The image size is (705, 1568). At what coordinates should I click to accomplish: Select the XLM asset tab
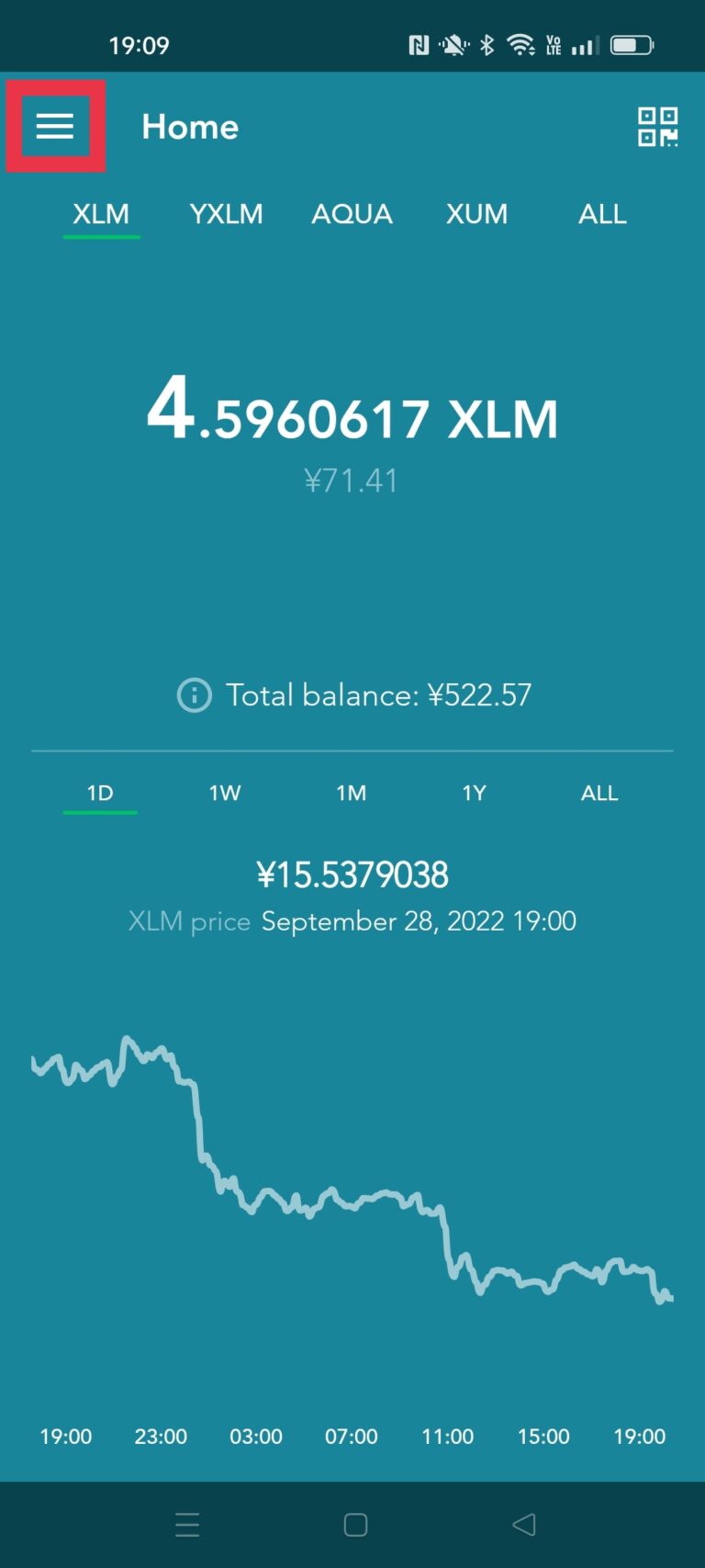tap(101, 214)
